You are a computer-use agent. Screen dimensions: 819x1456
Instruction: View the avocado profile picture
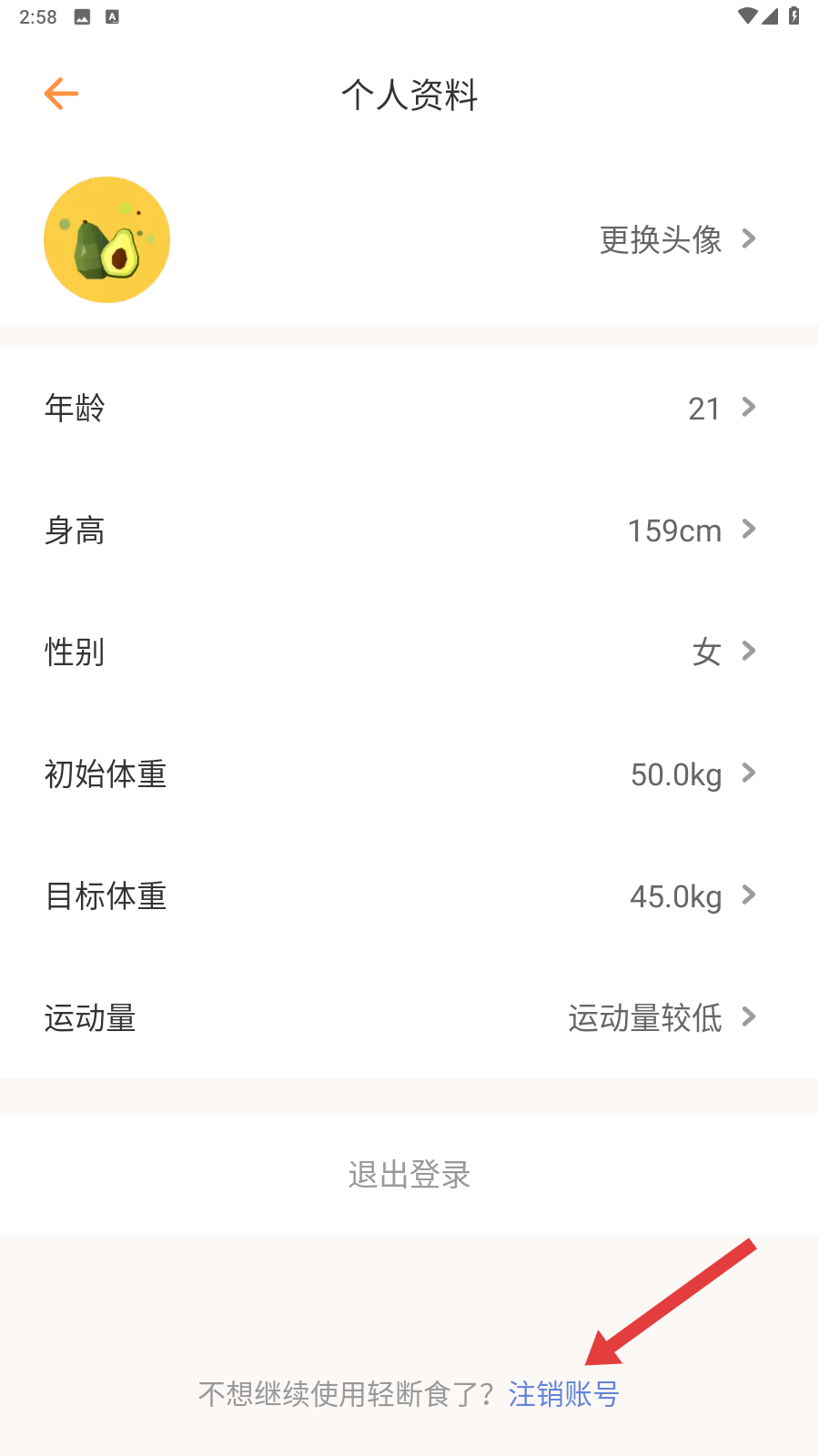(107, 240)
